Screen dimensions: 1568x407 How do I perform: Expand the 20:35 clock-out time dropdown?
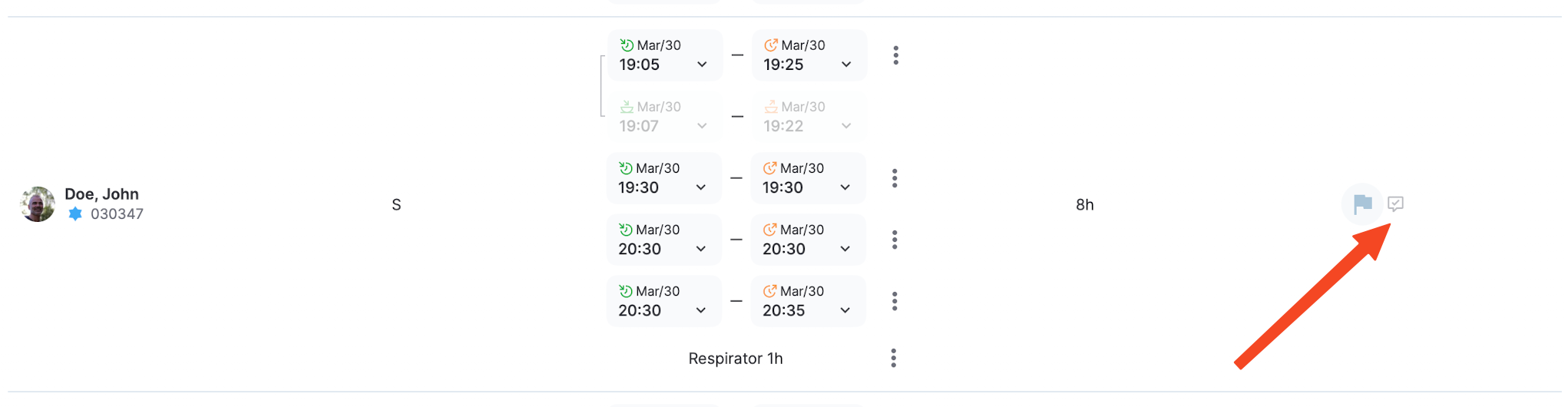845,310
